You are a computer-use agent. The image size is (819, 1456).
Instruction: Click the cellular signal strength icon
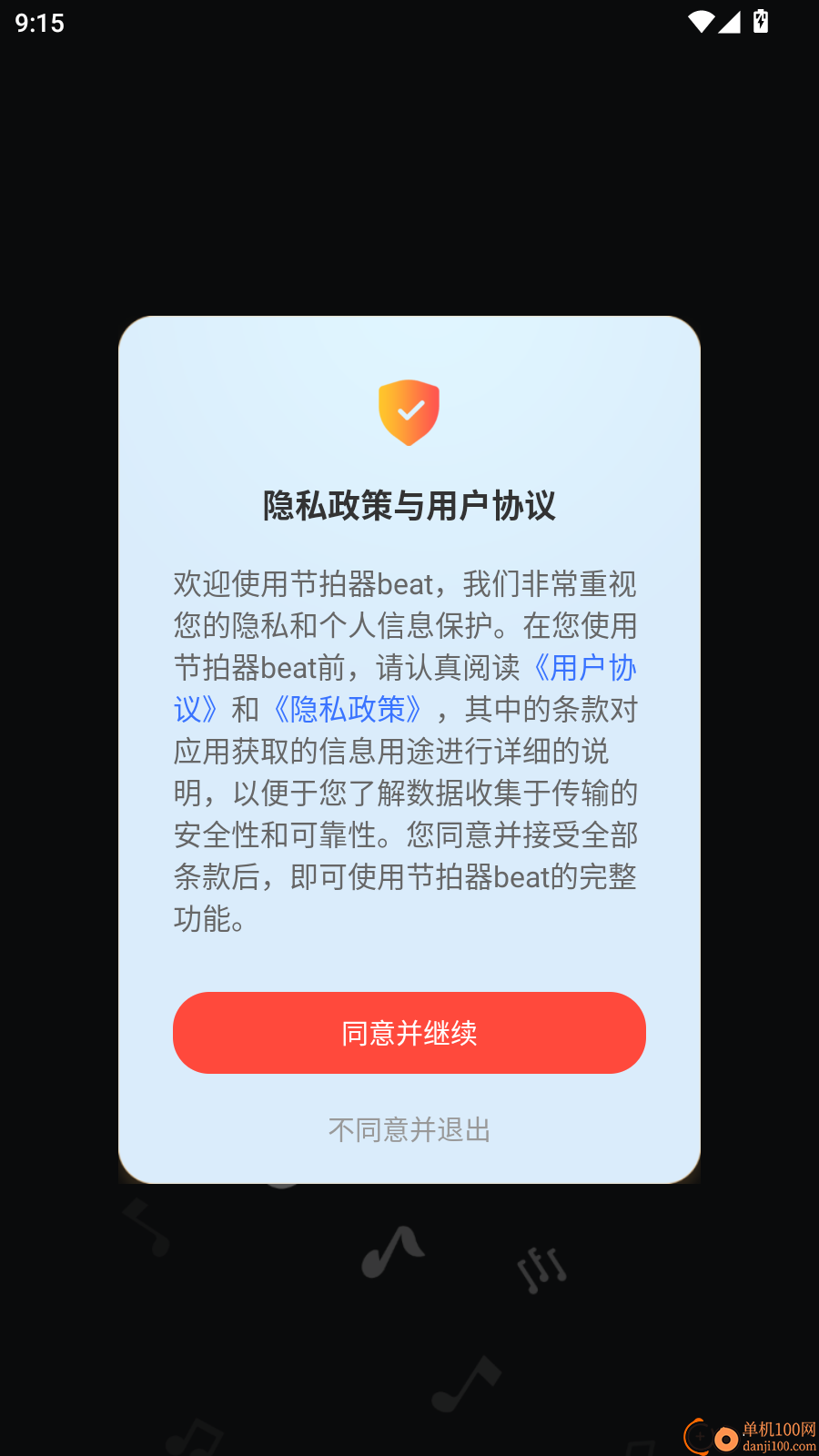pos(728,22)
